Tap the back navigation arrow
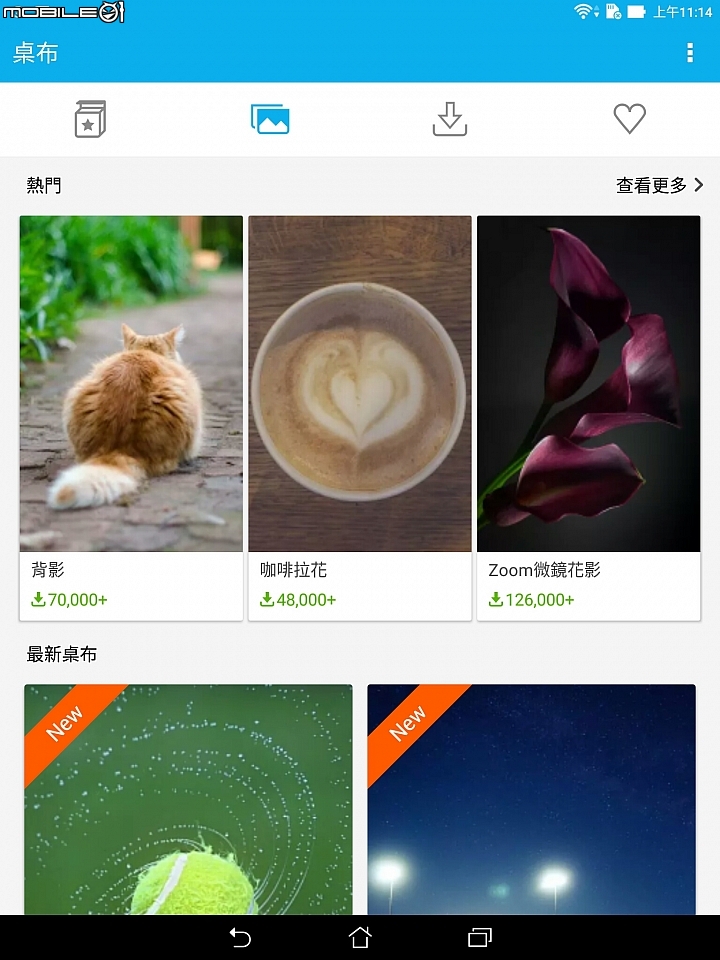Screen dimensions: 720x960 (x=240, y=938)
